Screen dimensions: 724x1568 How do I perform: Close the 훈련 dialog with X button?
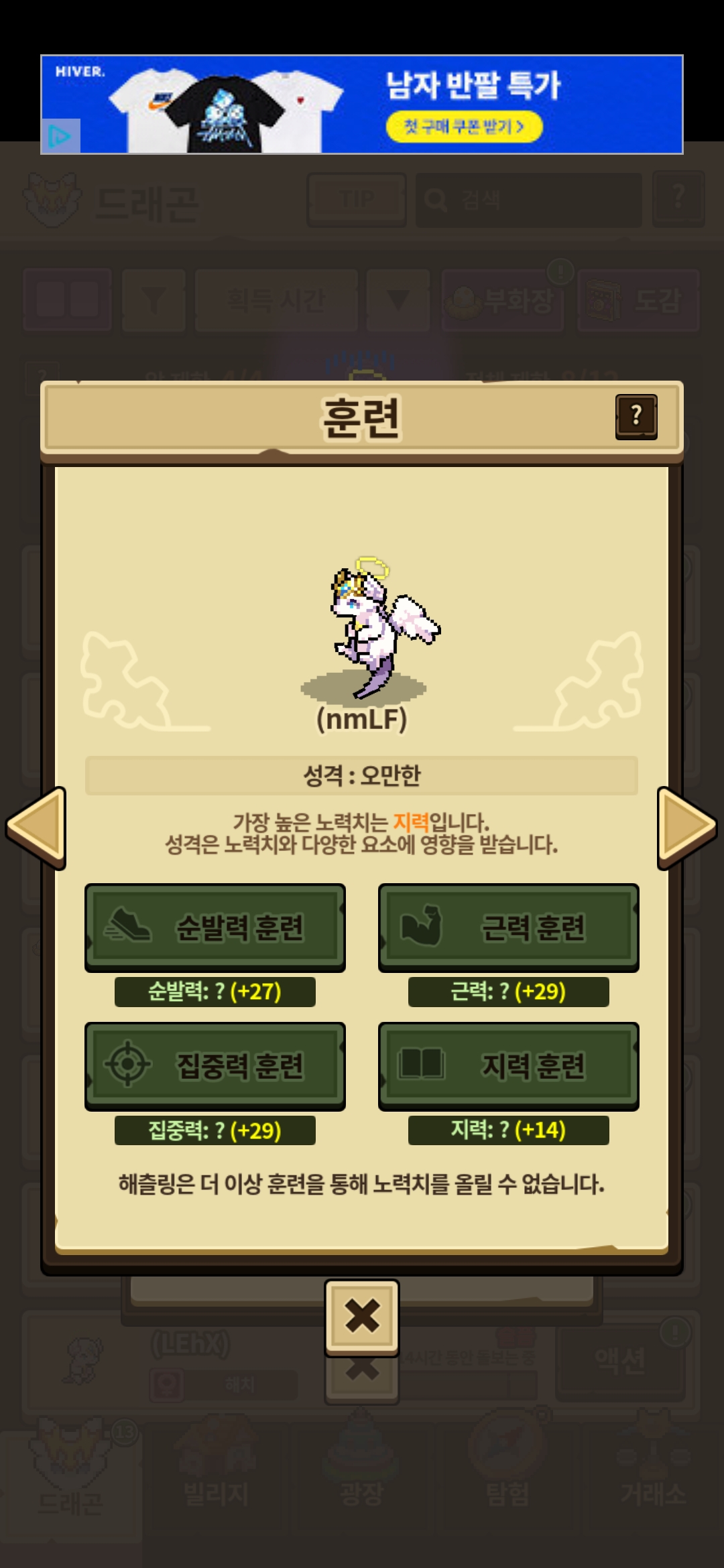362,1317
